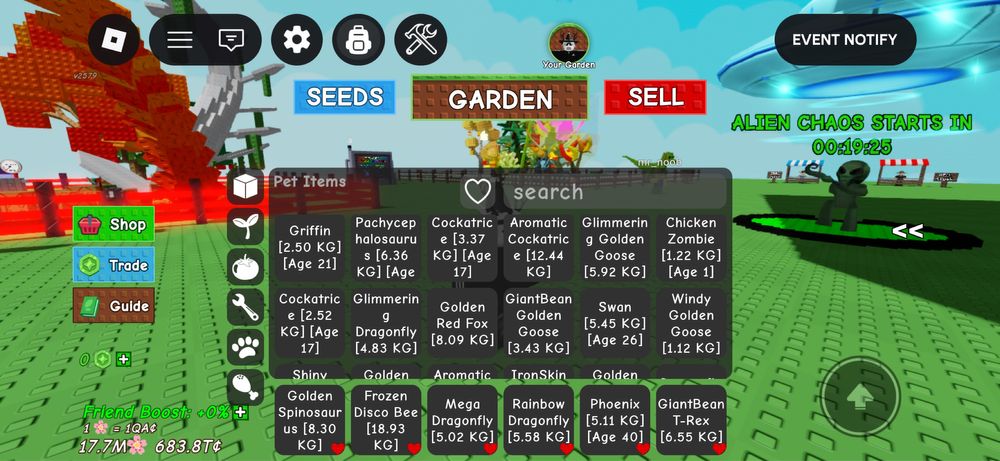Viewport: 1000px width, 461px height.
Task: Equip the Phoenix from hotbar
Action: (614, 420)
